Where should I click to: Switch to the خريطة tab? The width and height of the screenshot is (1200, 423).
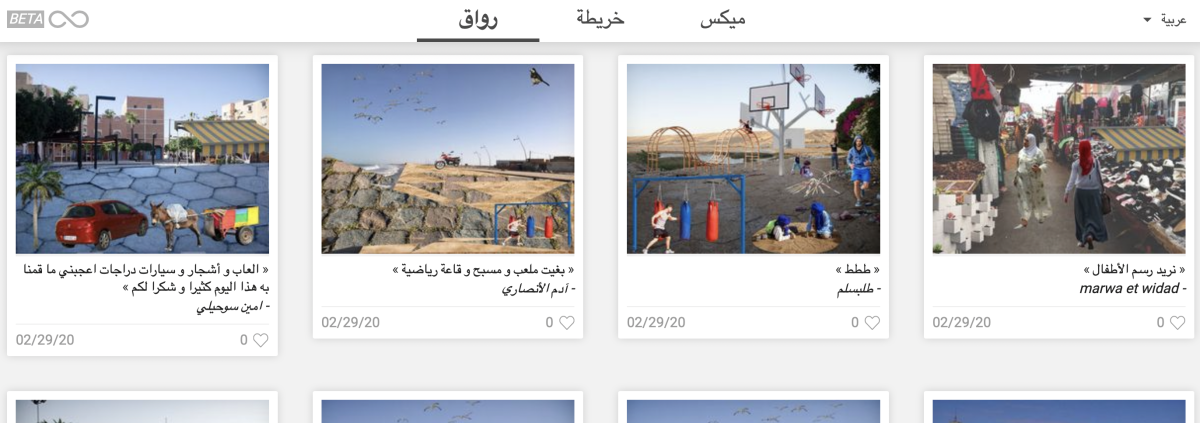(600, 19)
